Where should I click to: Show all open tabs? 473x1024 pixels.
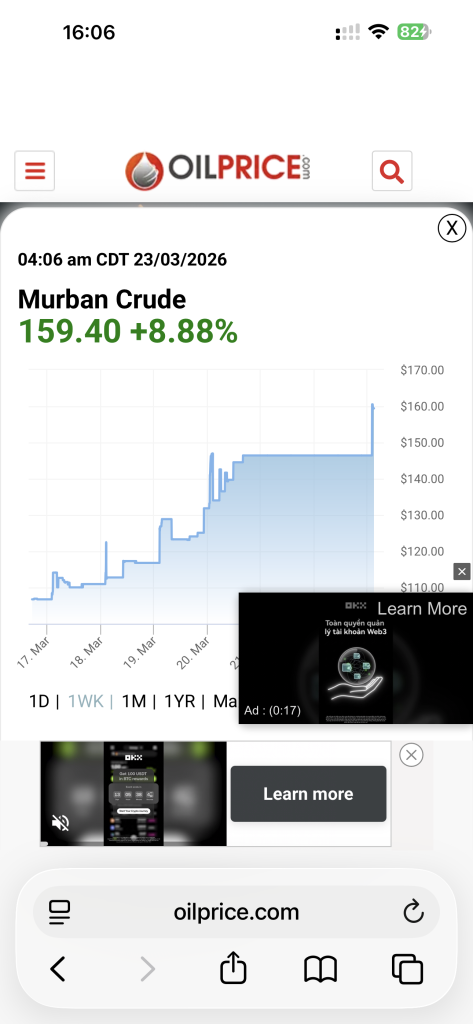click(x=407, y=968)
